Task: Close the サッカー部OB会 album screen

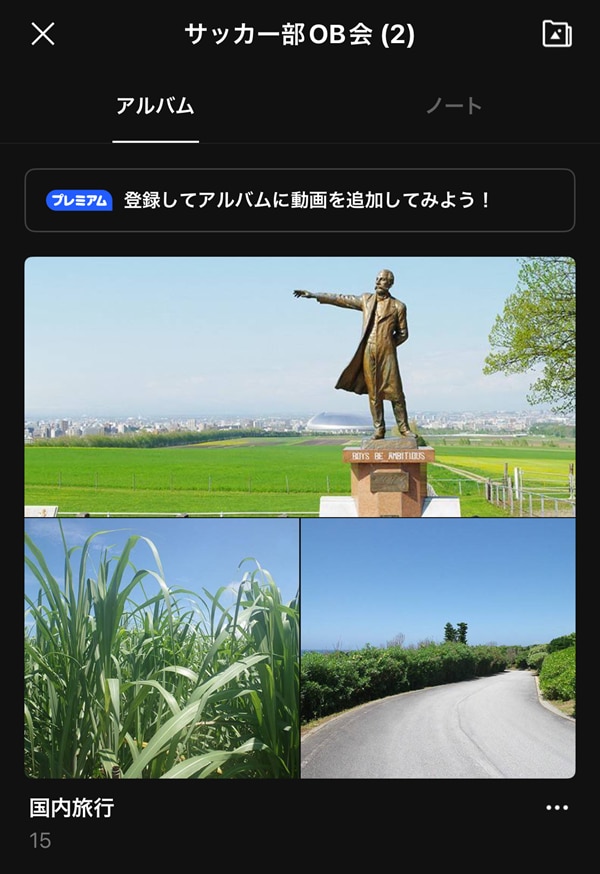Action: tap(43, 34)
